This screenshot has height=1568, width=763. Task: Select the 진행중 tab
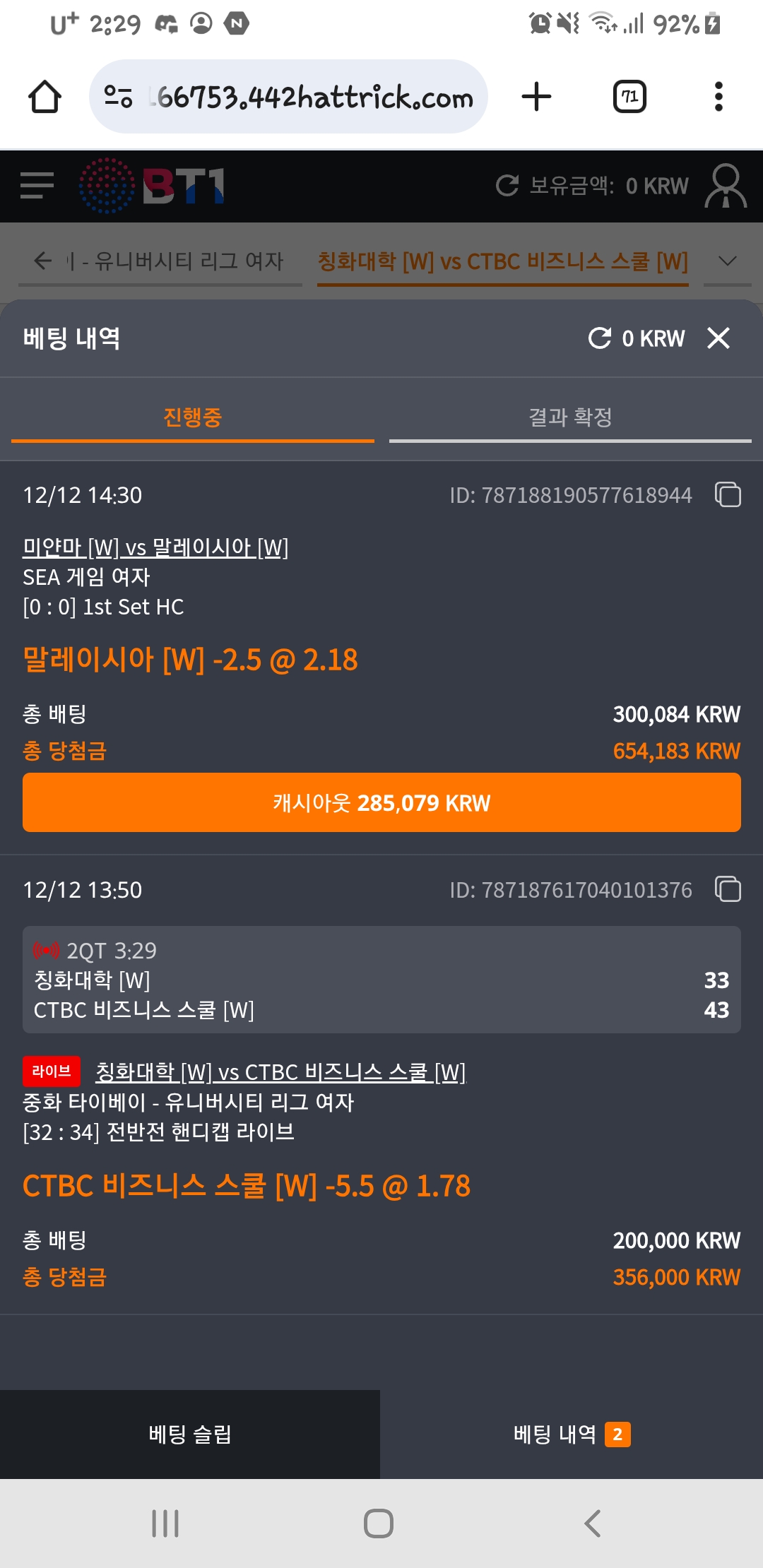(192, 417)
